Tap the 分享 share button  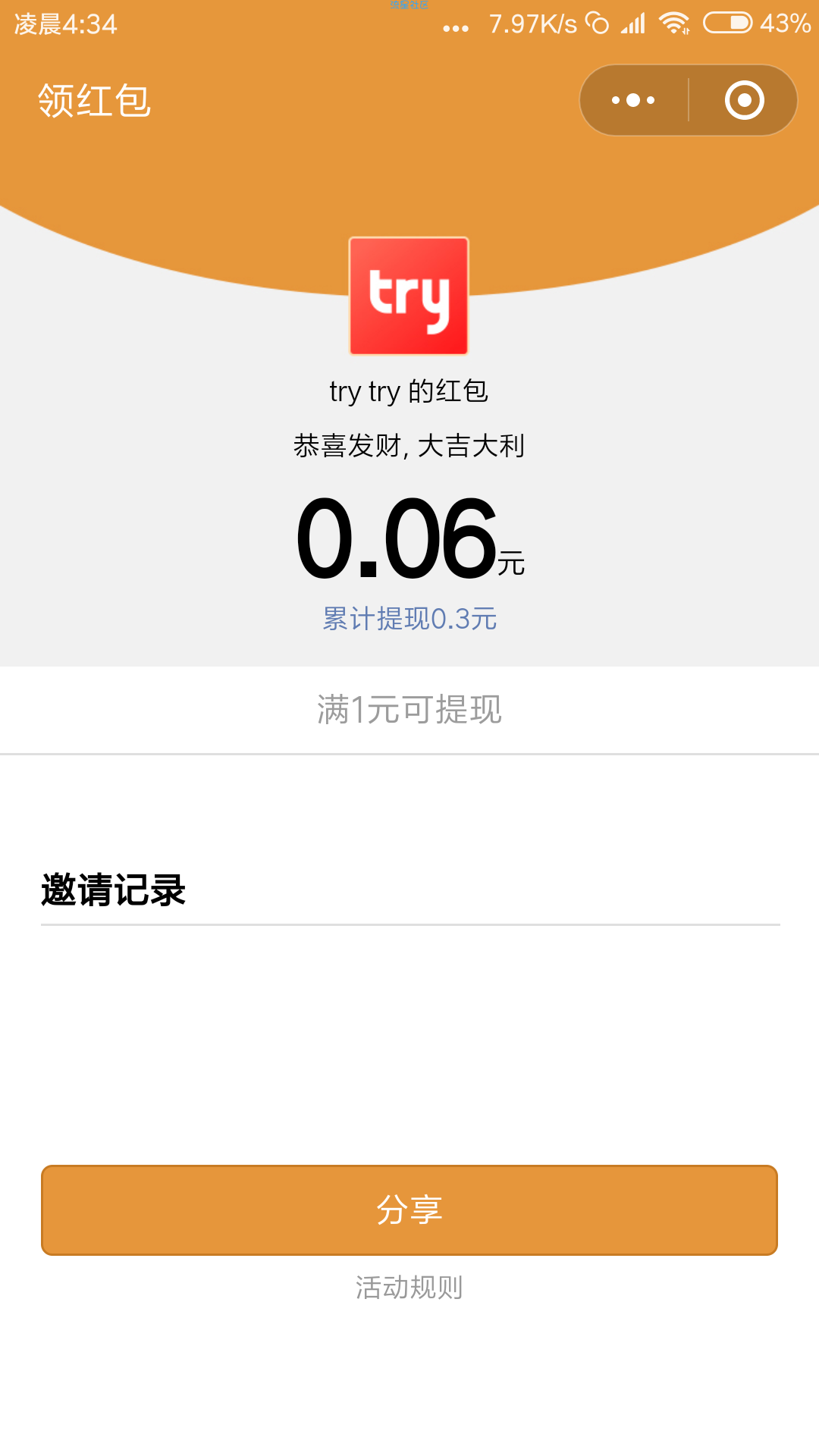pyautogui.click(x=409, y=1210)
